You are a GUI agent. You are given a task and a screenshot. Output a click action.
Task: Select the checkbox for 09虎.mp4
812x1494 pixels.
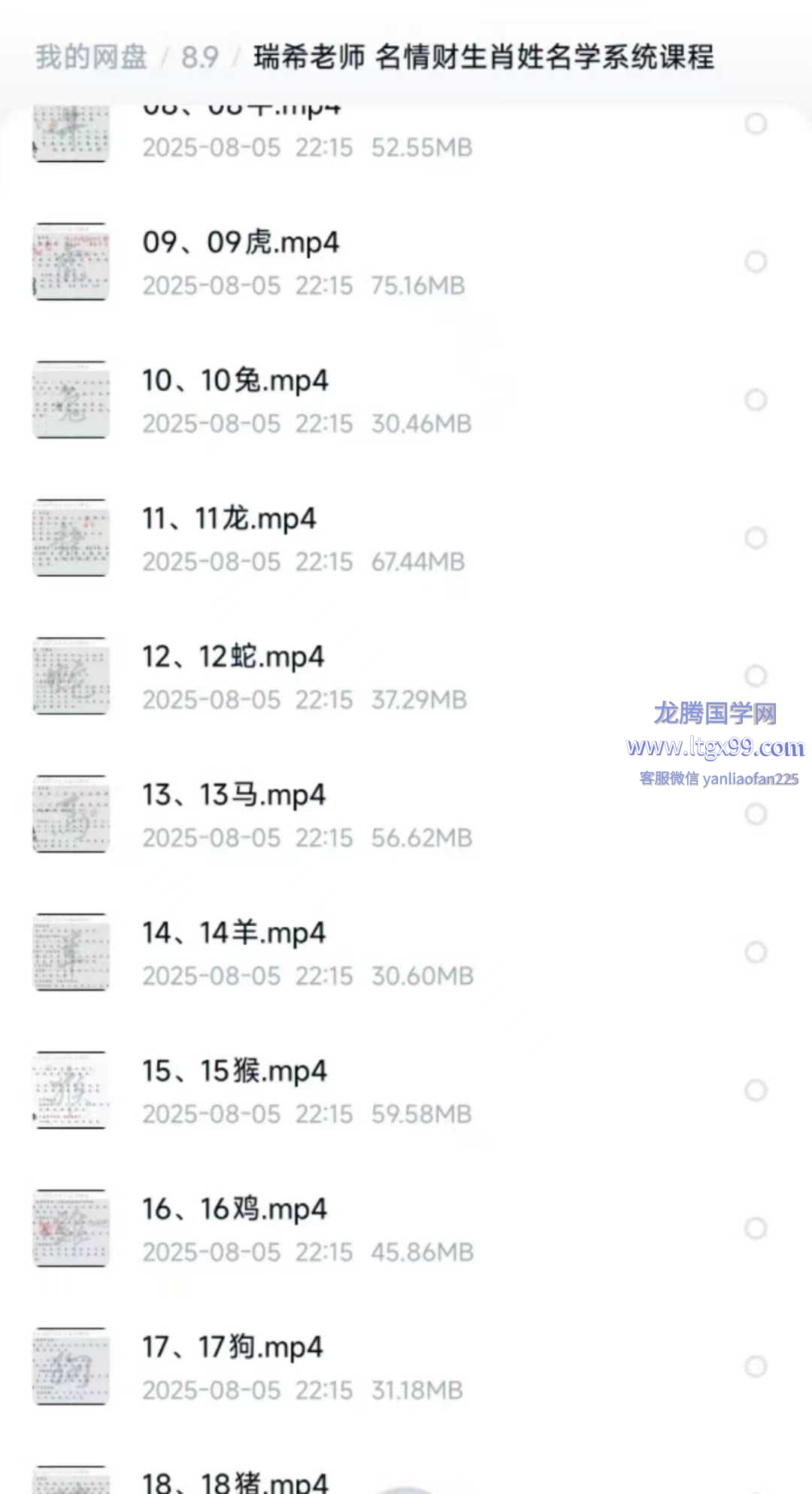(x=756, y=262)
